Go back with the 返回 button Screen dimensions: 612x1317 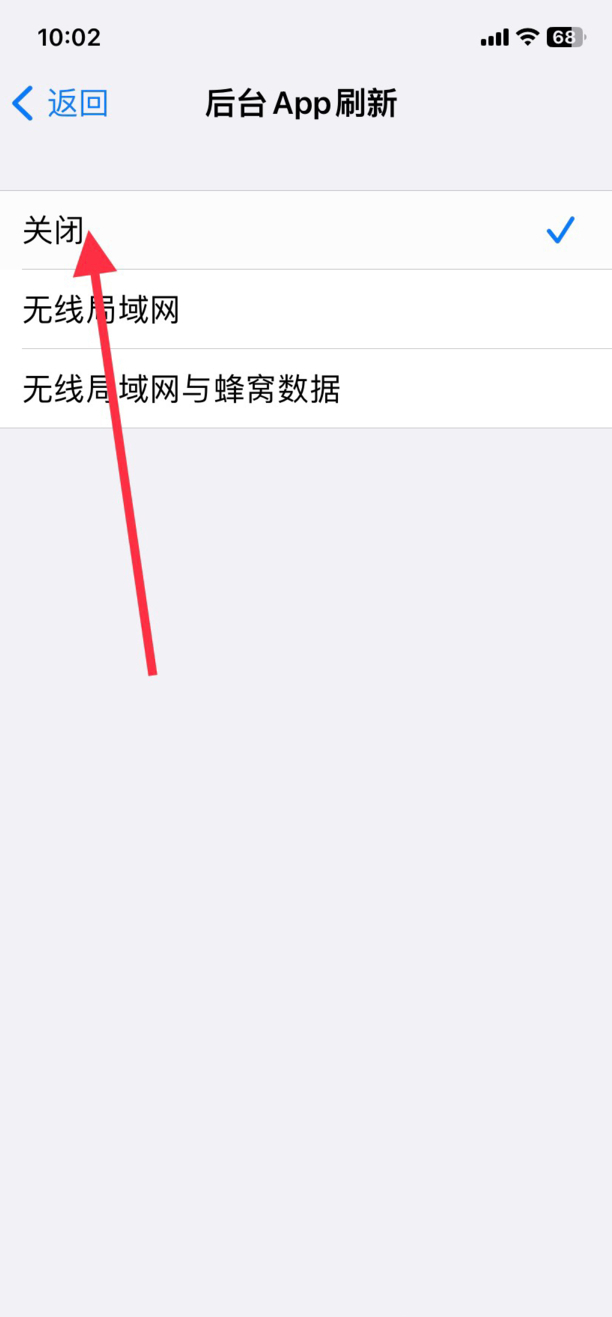(60, 103)
